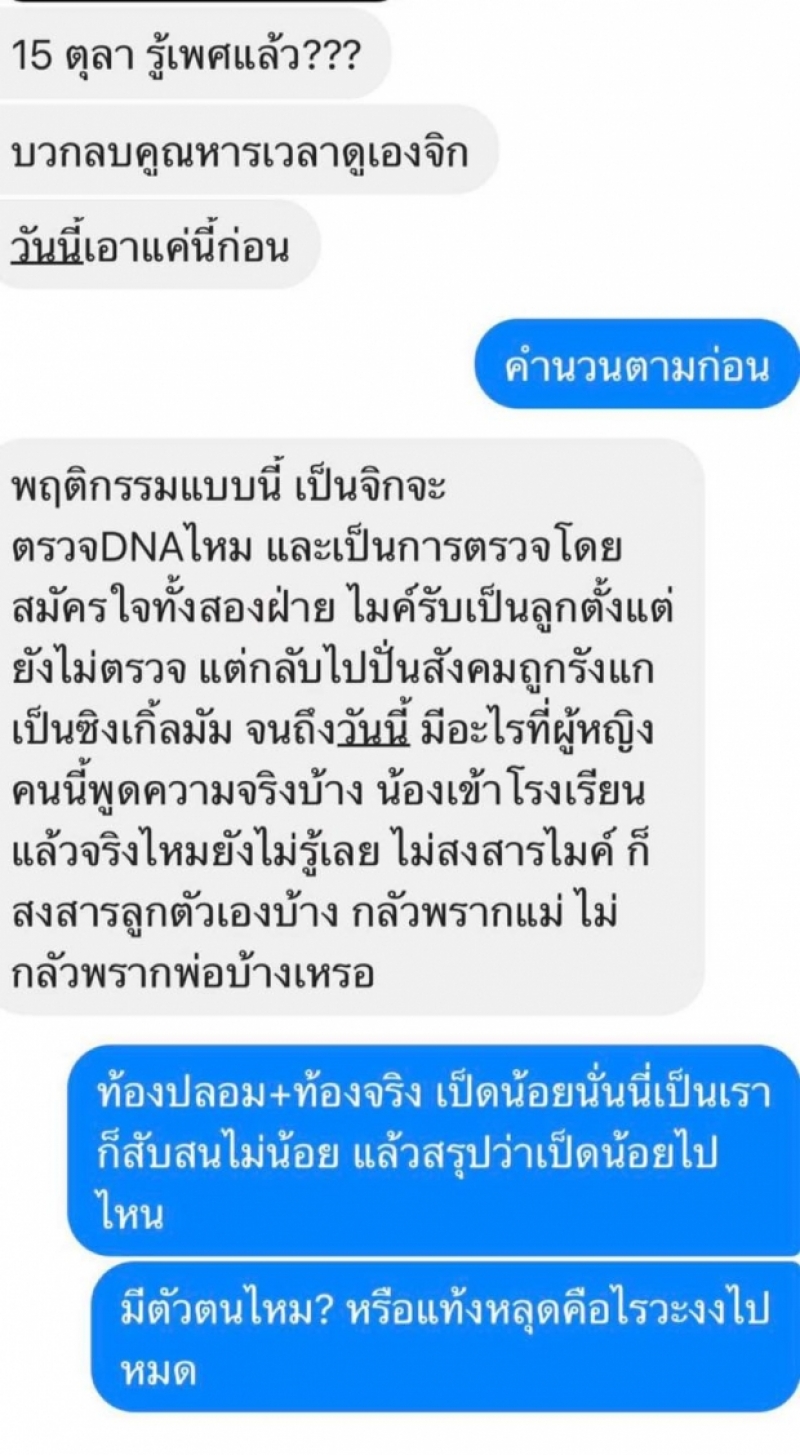Tap underlined วันนี้ in 'เอาแค่นี้ก่อน' message

click(47, 247)
